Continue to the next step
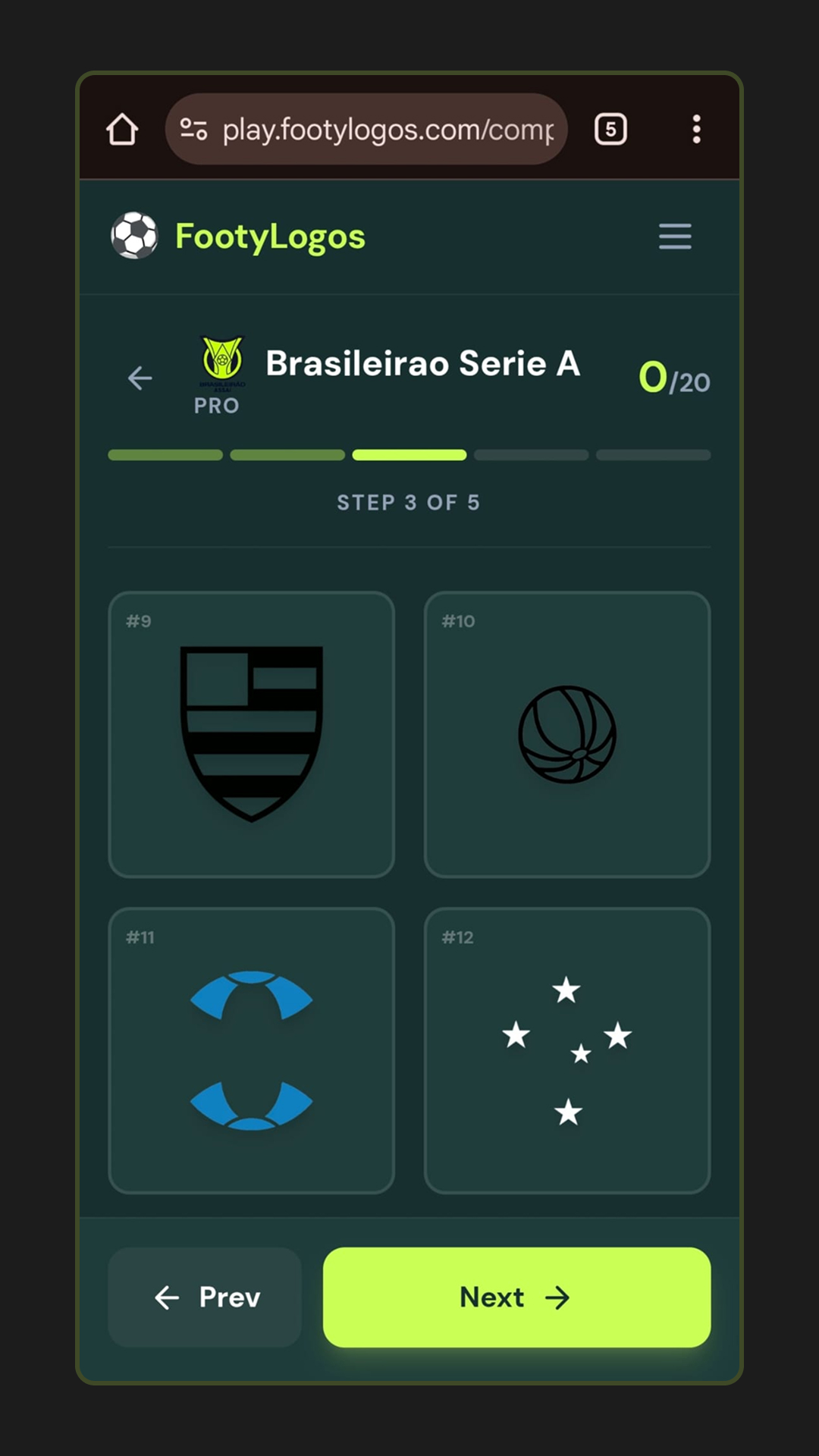Viewport: 819px width, 1456px height. [516, 1297]
